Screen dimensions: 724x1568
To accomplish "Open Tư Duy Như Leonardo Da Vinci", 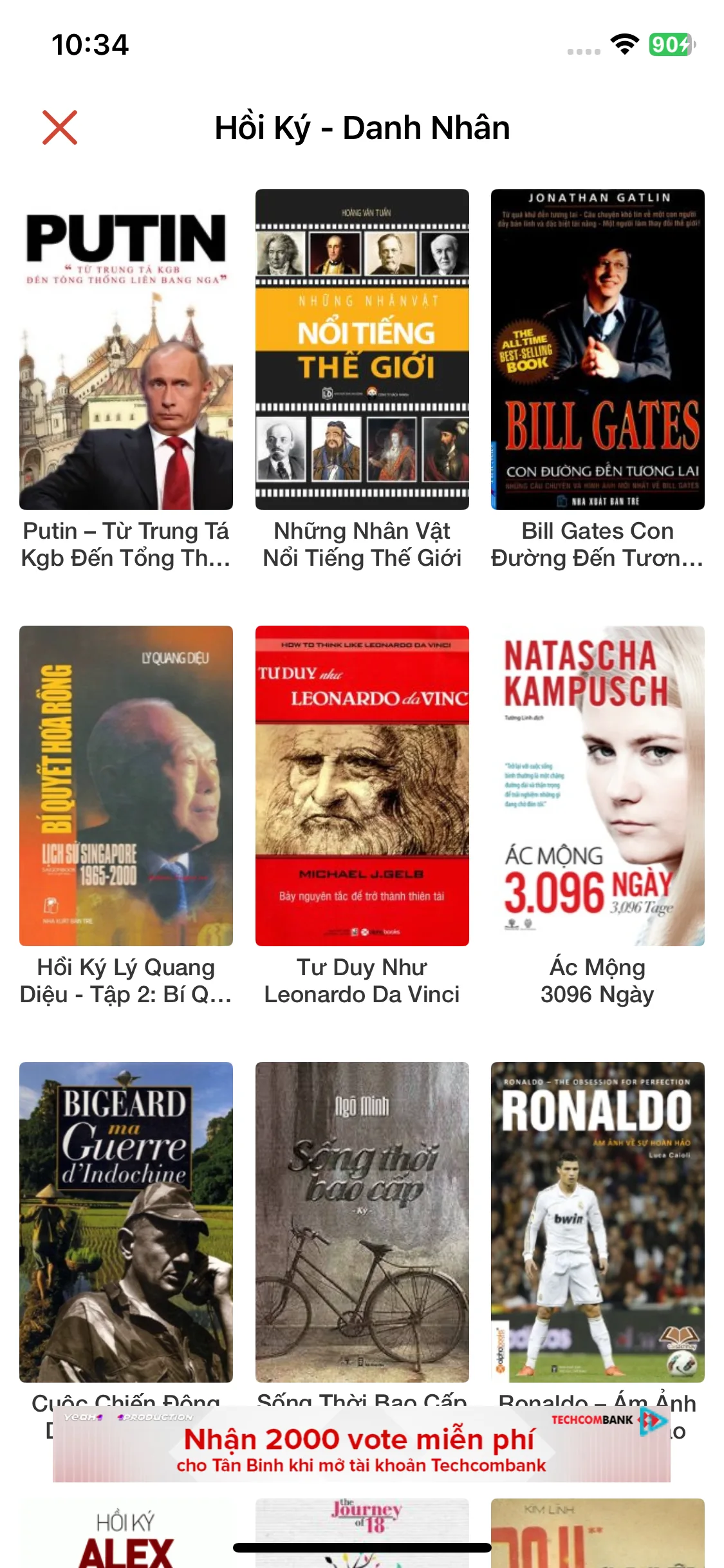I will click(362, 785).
